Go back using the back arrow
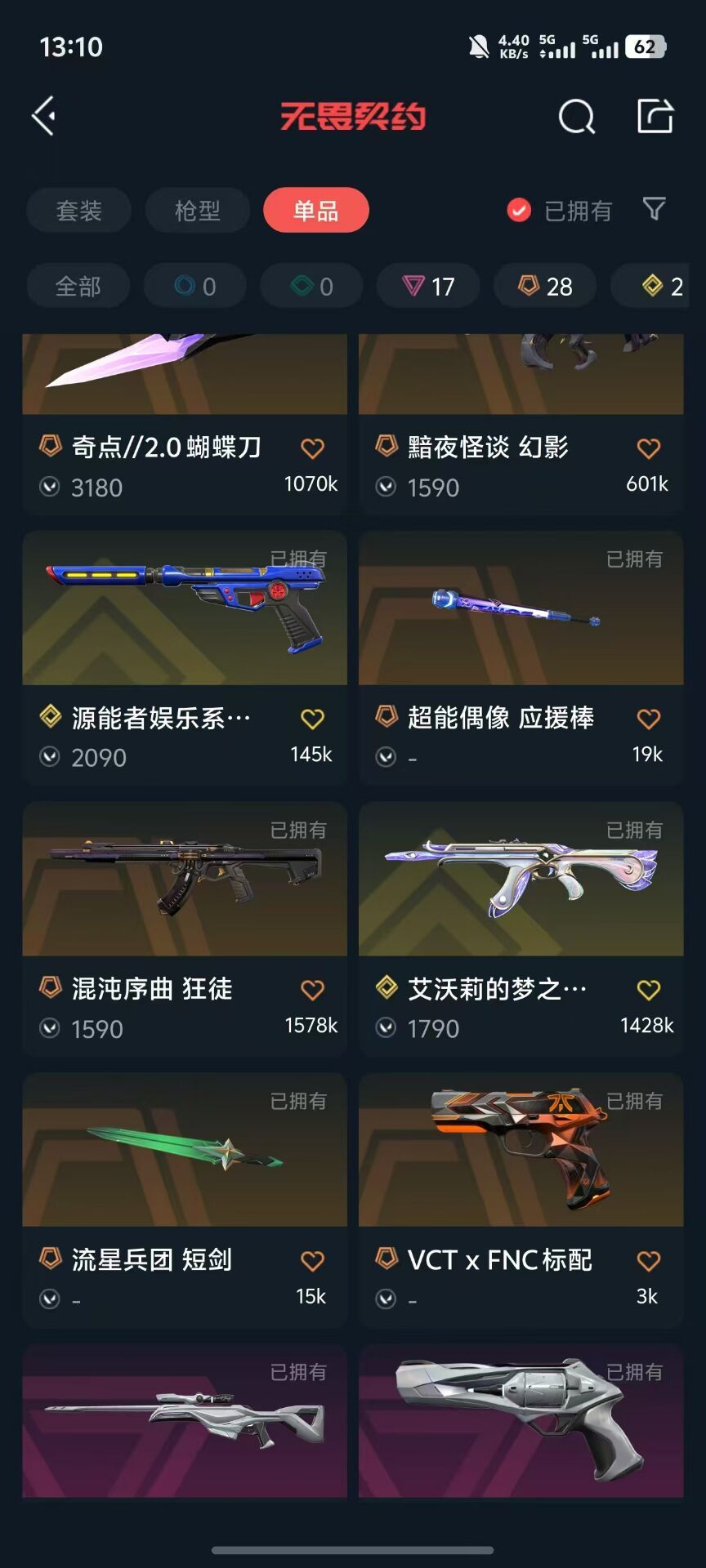The image size is (706, 1568). coord(44,116)
